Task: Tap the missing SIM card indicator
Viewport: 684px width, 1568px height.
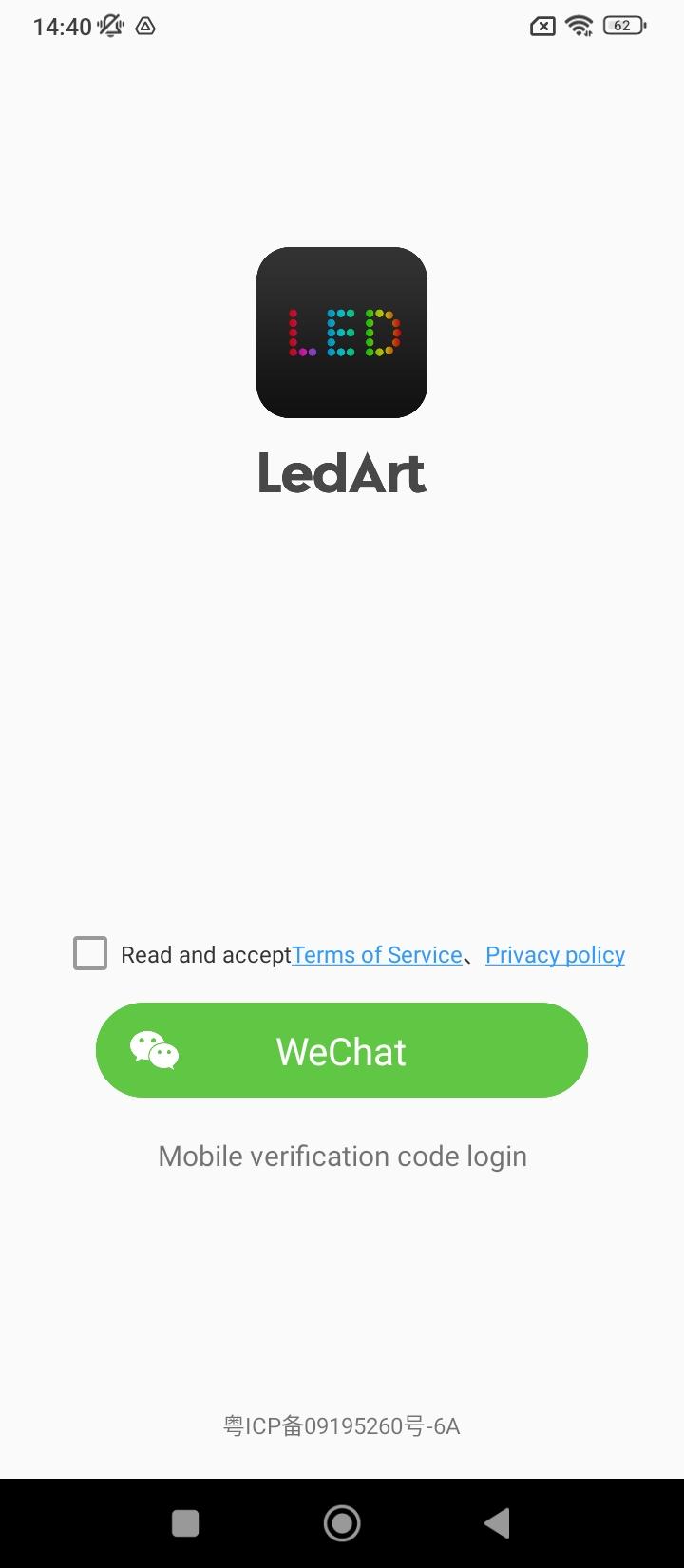Action: (541, 26)
